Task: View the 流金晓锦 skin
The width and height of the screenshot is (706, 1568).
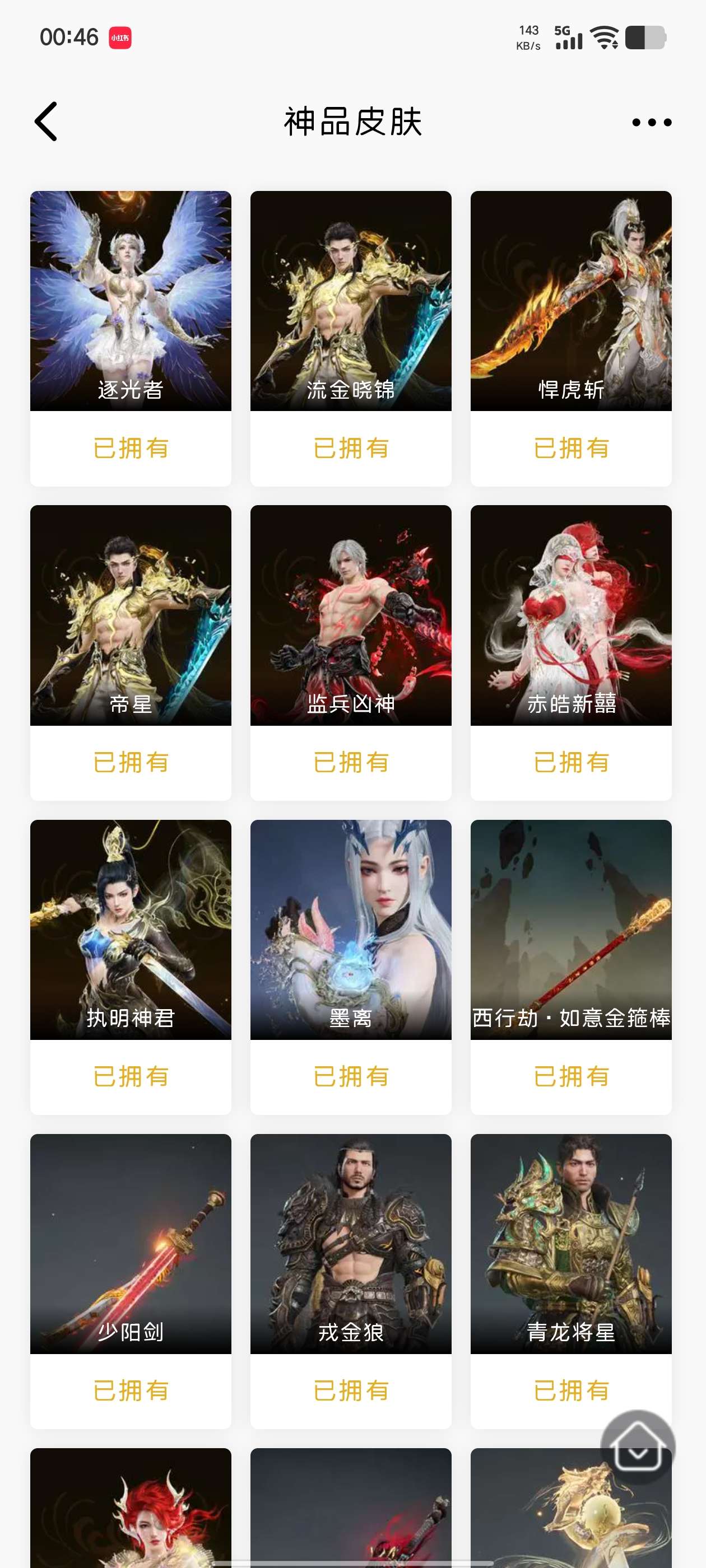Action: 350,301
